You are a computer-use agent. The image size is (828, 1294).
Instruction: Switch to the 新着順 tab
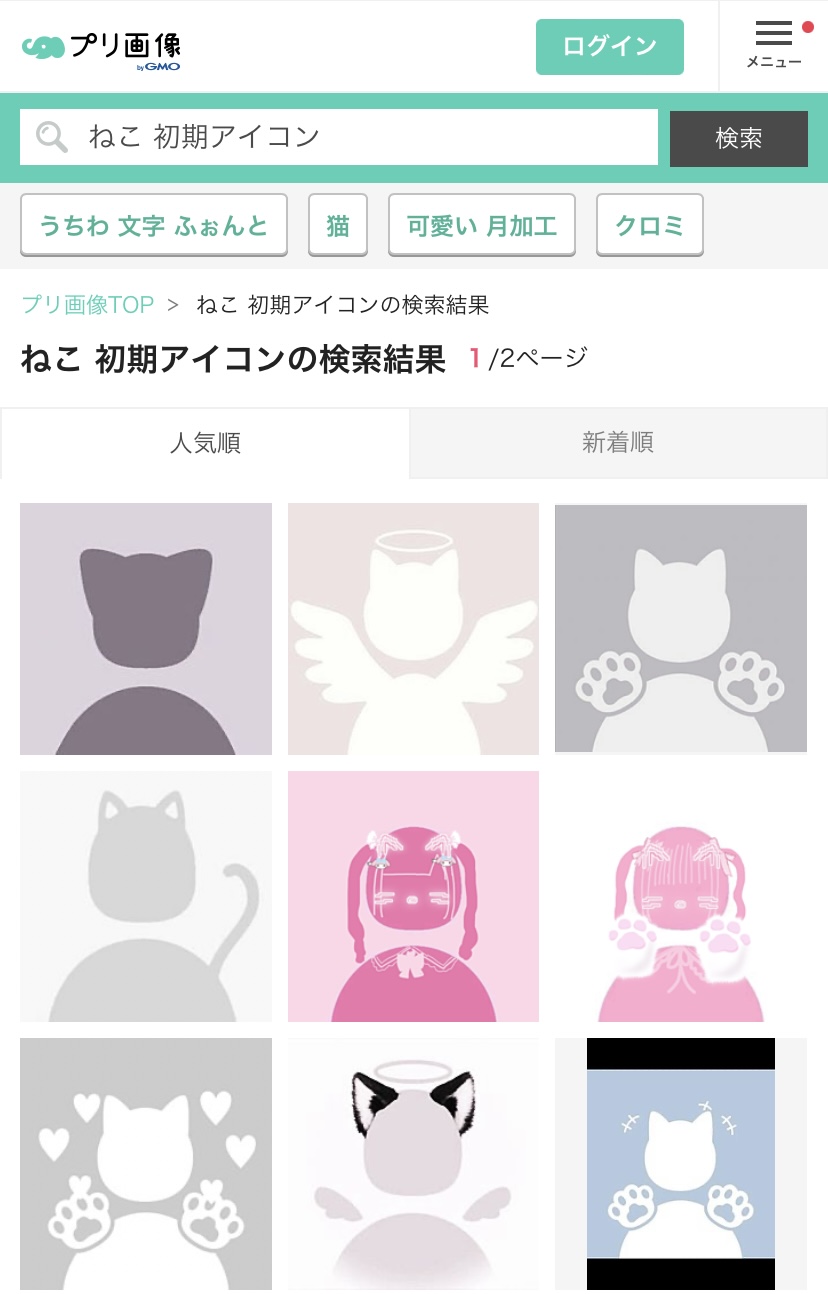pos(618,443)
